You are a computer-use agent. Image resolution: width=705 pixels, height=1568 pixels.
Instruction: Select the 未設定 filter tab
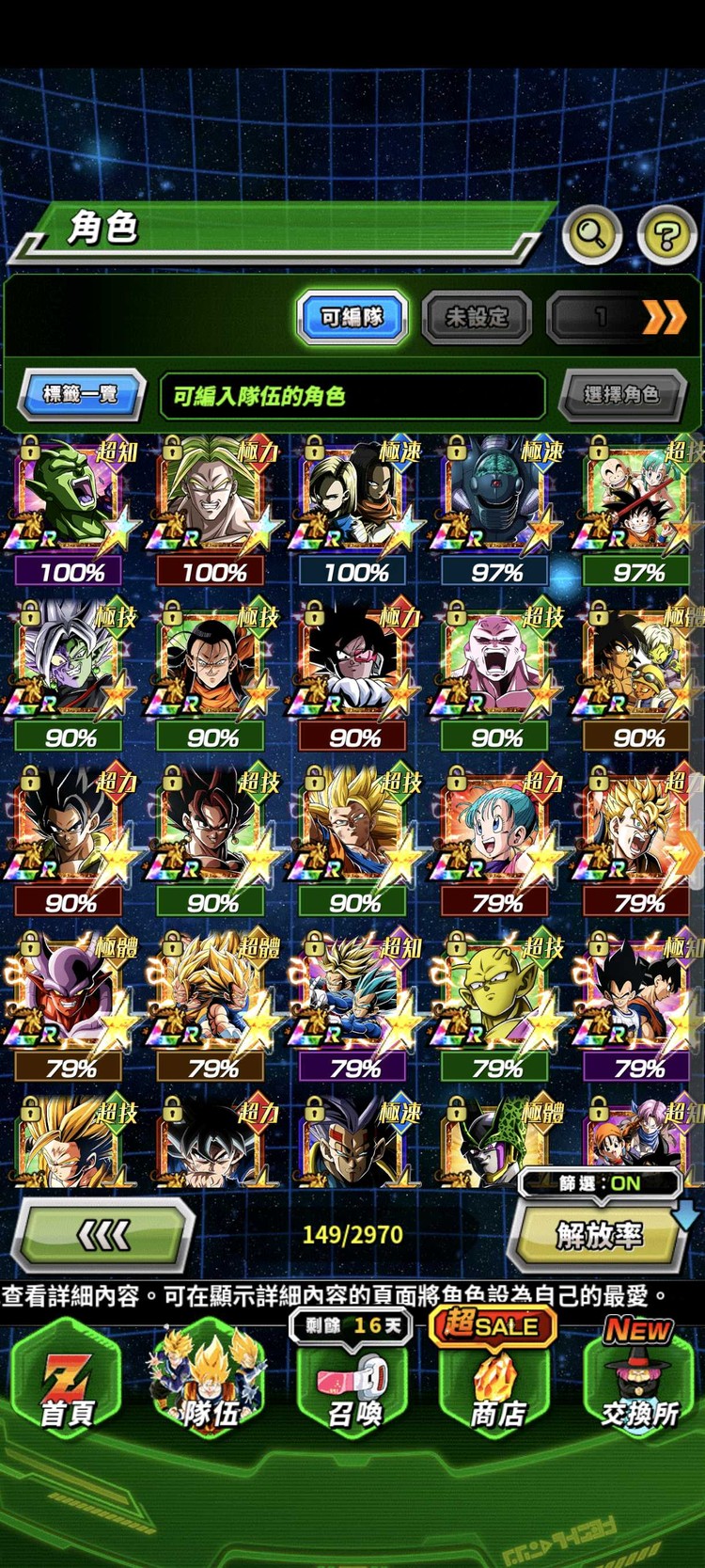(477, 318)
